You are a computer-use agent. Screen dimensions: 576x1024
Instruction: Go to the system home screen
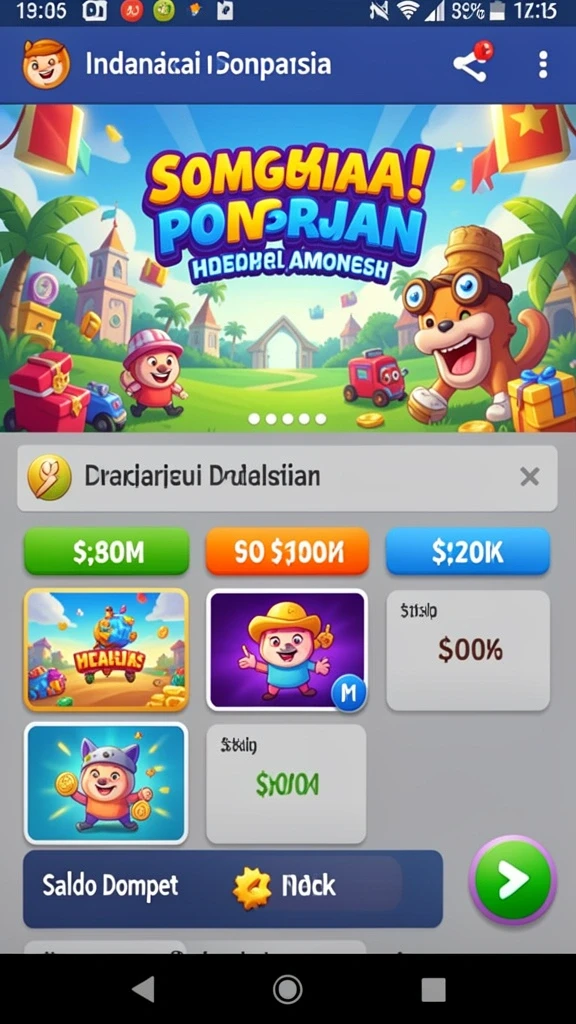click(x=287, y=989)
